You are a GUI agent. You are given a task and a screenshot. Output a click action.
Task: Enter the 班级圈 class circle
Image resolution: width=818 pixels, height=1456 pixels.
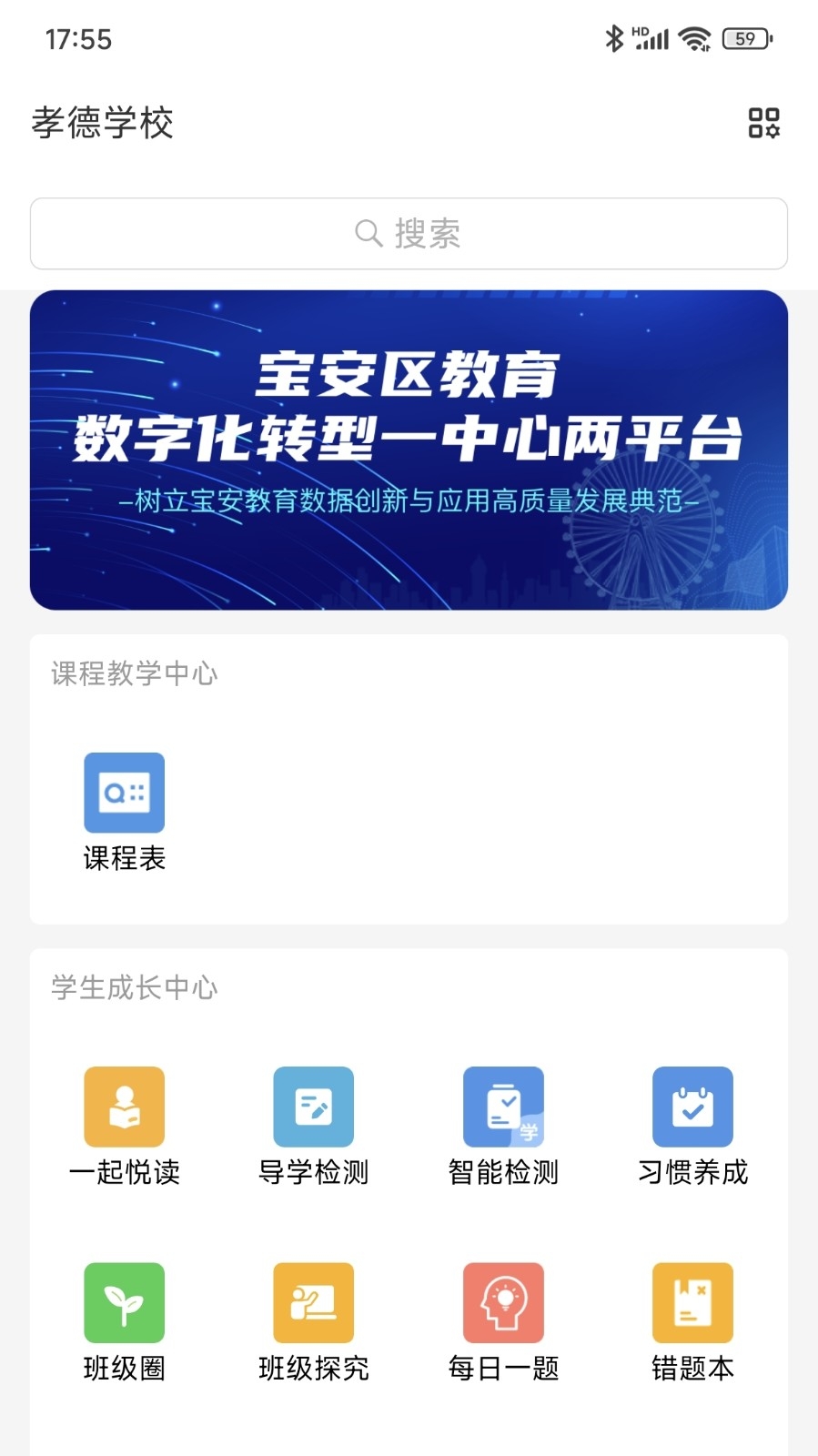pyautogui.click(x=124, y=1303)
